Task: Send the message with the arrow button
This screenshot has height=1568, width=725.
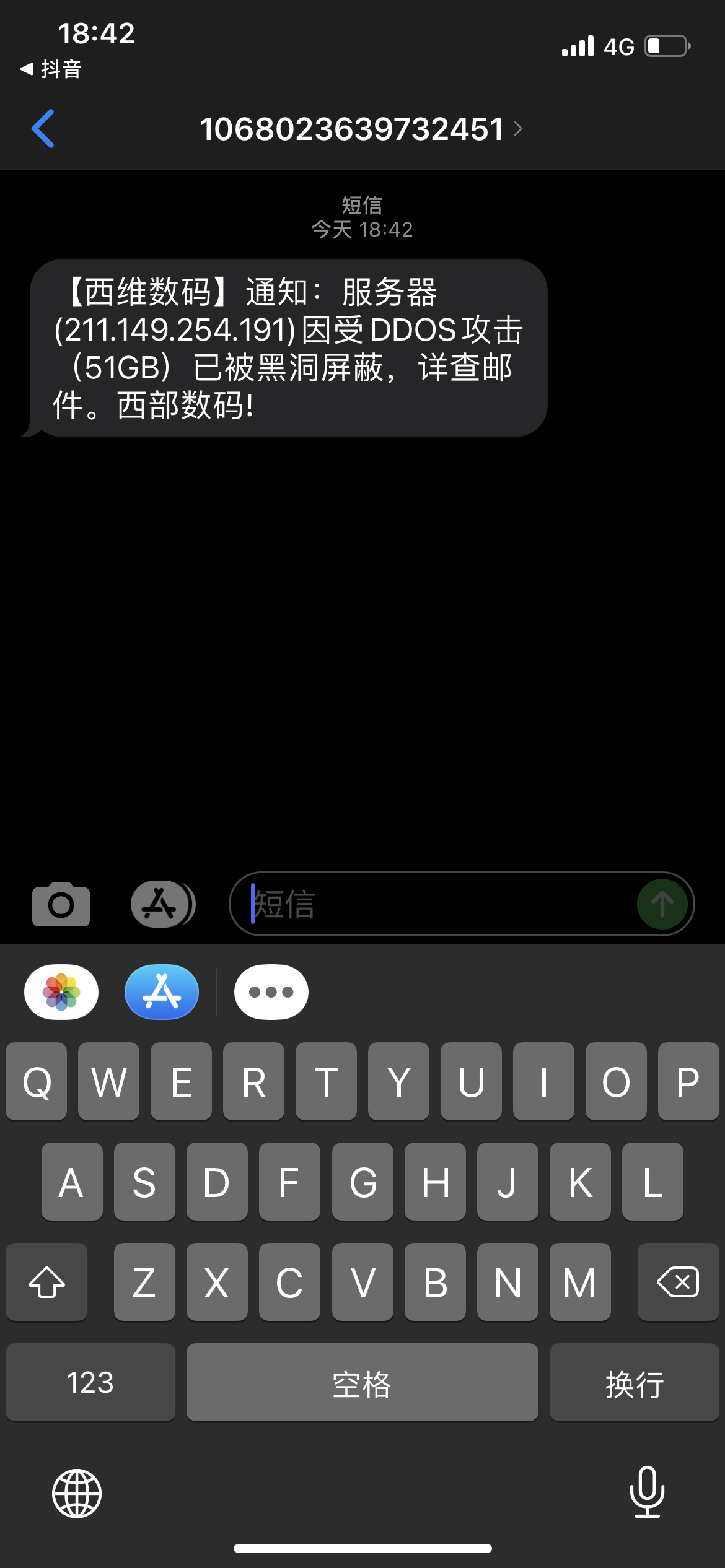Action: click(x=662, y=904)
